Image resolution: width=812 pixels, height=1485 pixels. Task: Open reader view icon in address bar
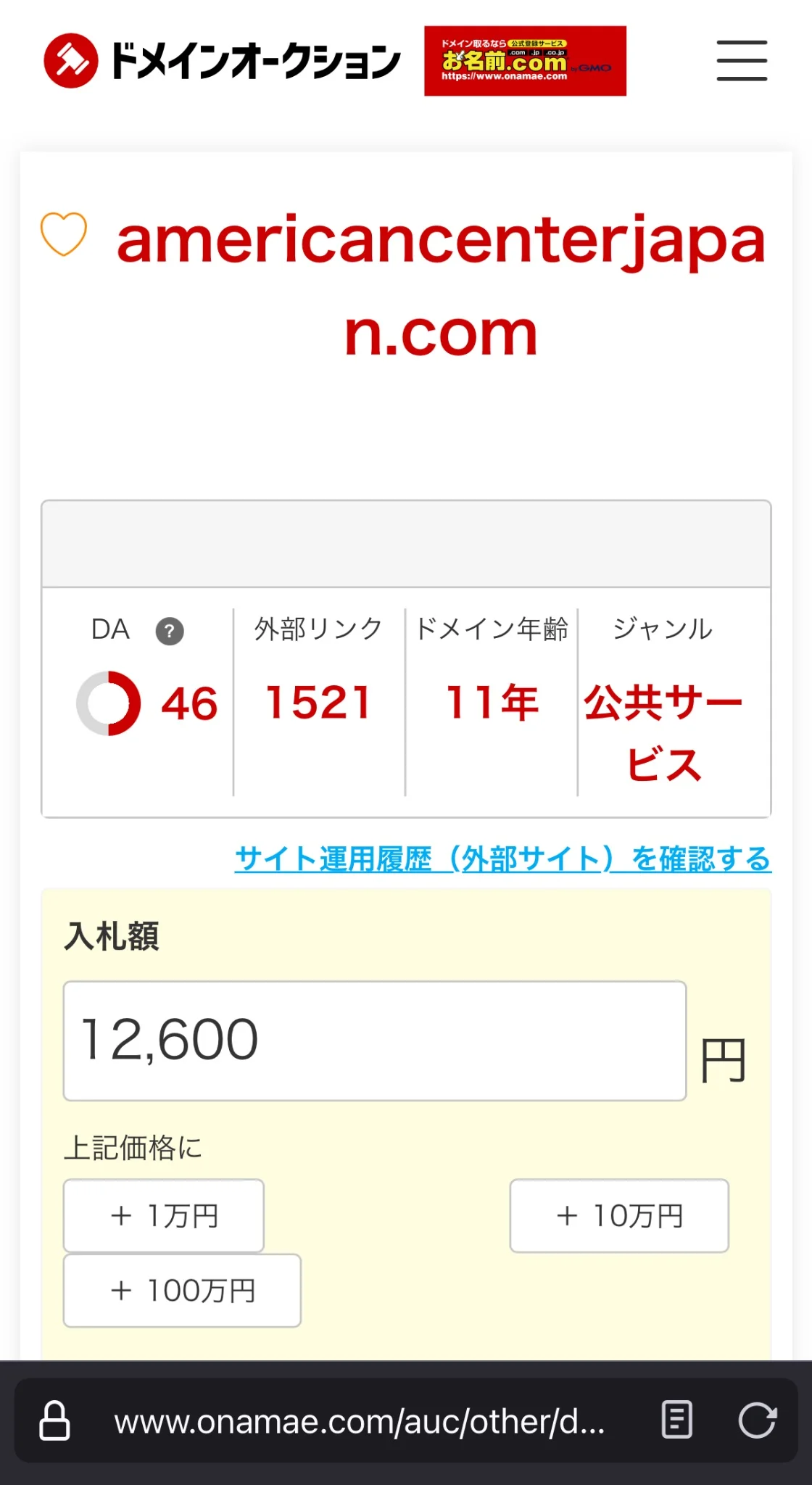click(x=677, y=1420)
